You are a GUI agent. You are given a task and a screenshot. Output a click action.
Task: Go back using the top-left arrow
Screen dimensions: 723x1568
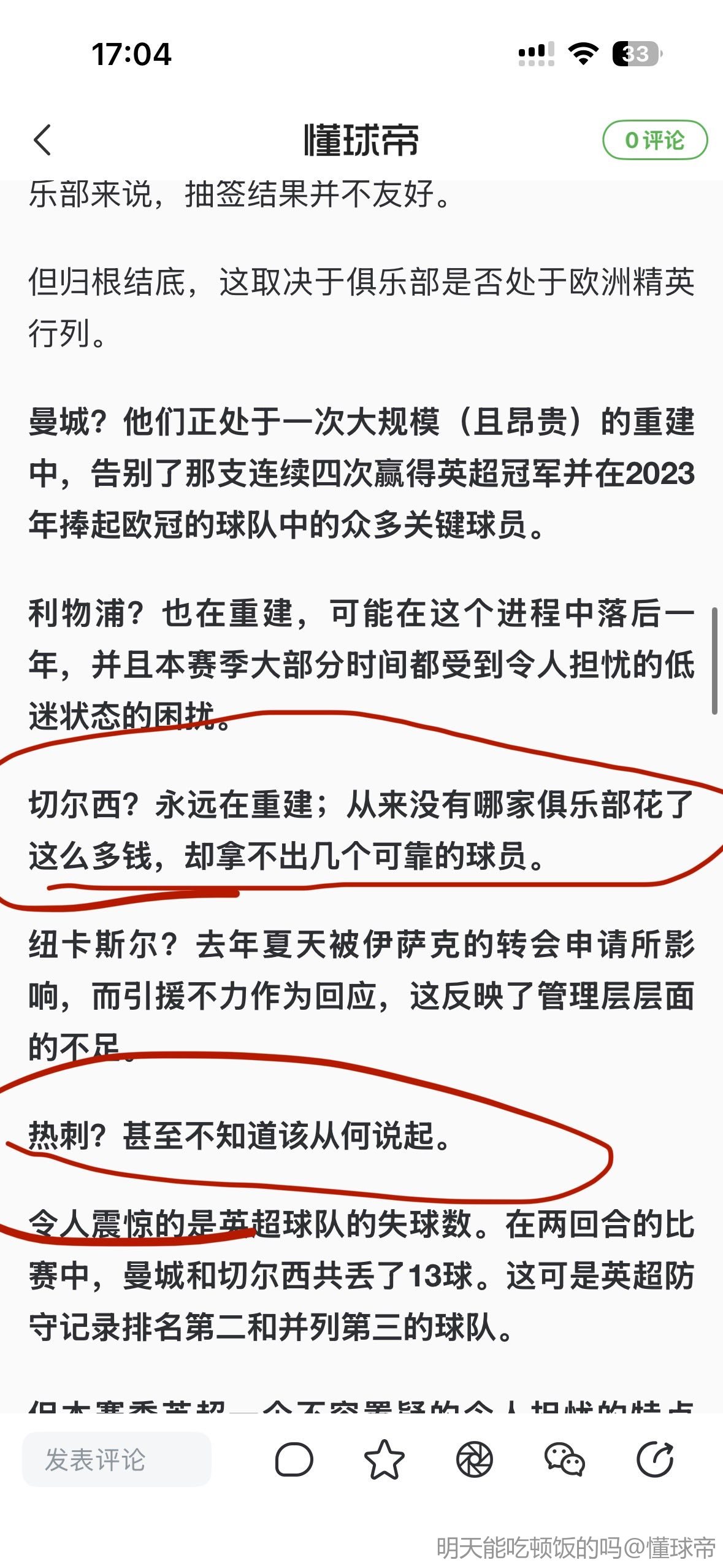[42, 140]
